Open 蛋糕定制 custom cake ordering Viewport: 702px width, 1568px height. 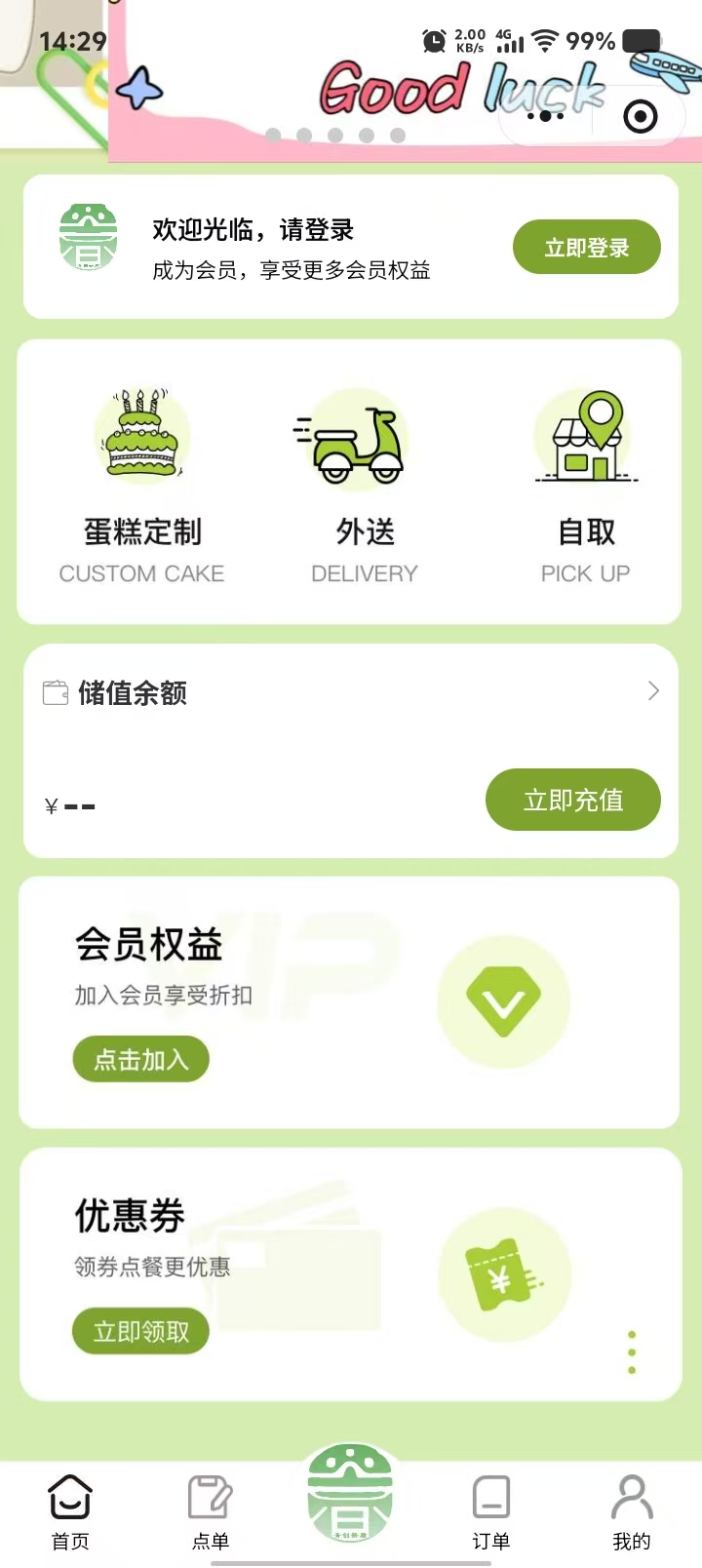coord(142,484)
